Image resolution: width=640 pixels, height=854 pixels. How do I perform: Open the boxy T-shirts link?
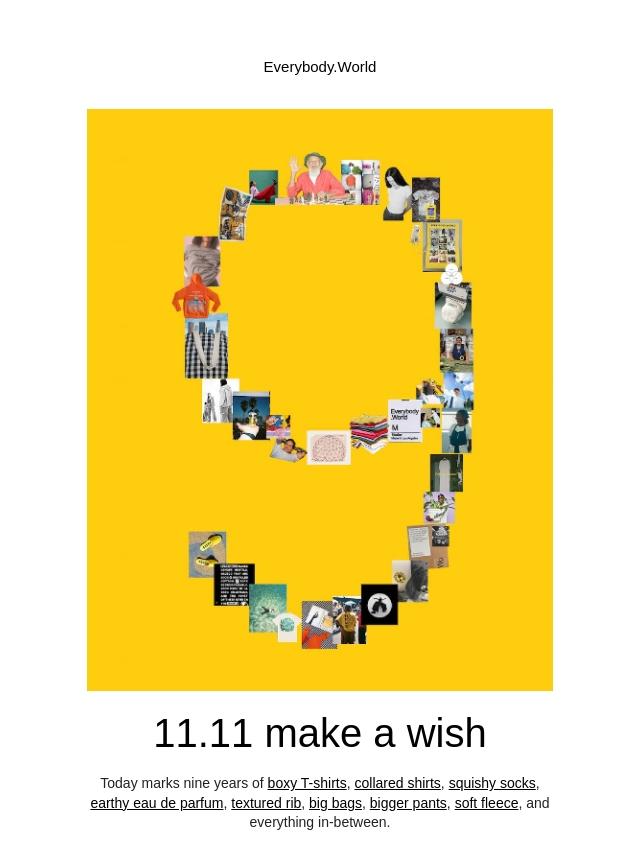tap(306, 783)
